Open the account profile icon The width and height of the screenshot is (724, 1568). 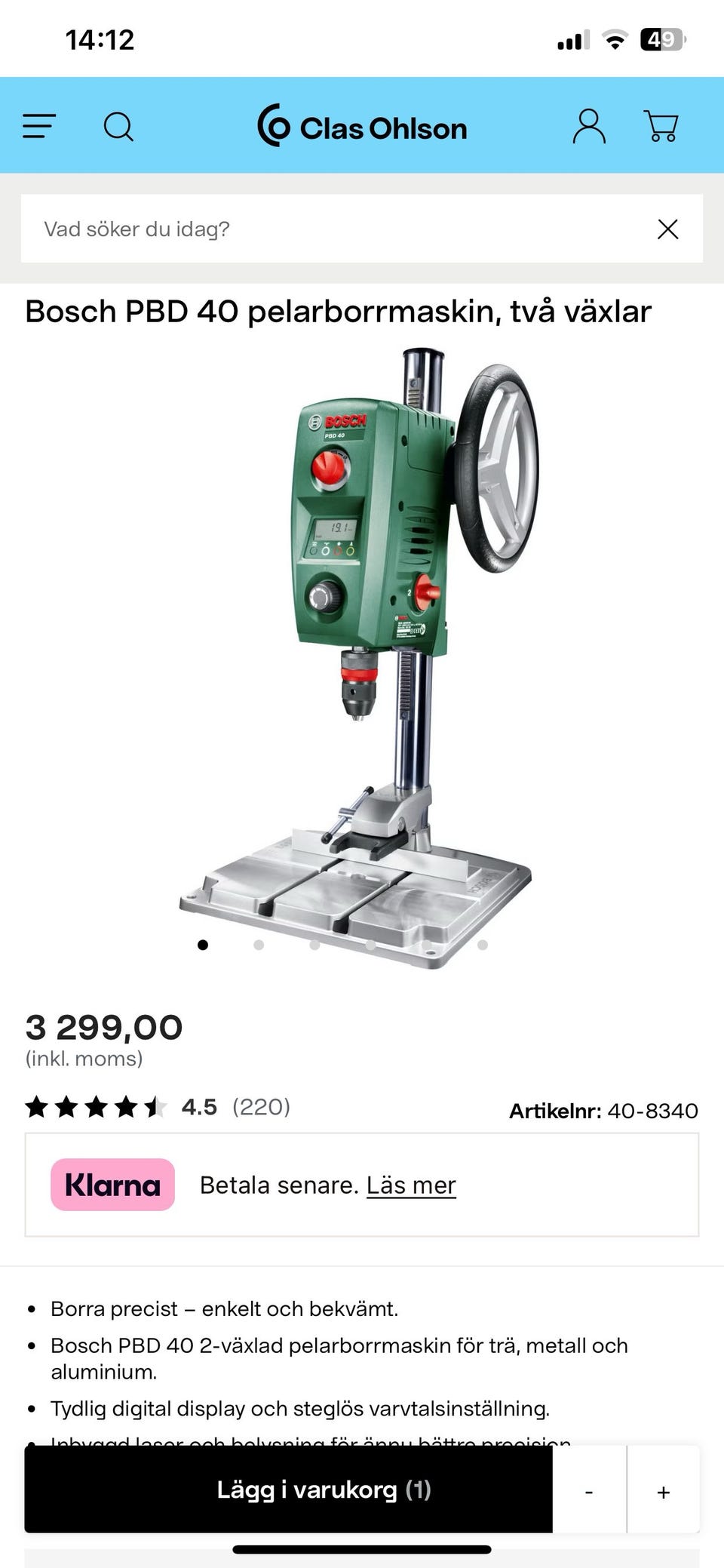pyautogui.click(x=589, y=126)
